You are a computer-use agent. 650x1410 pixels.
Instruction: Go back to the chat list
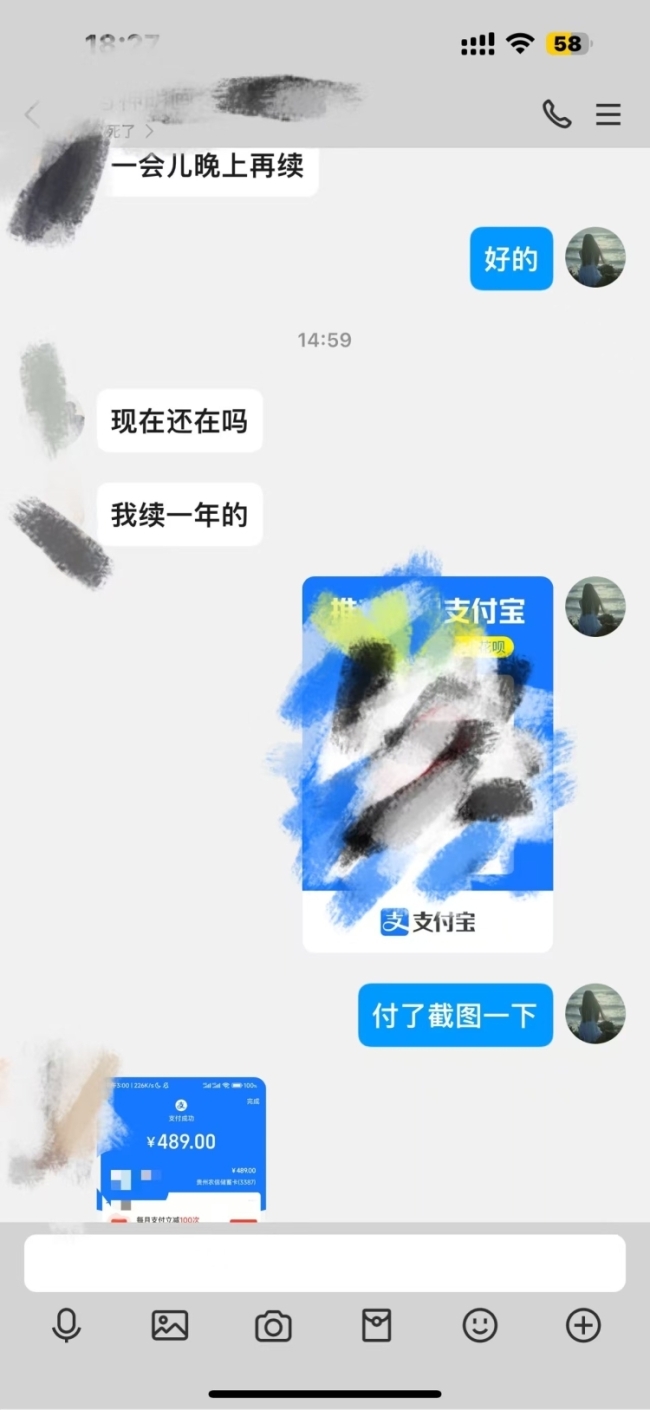pos(32,115)
